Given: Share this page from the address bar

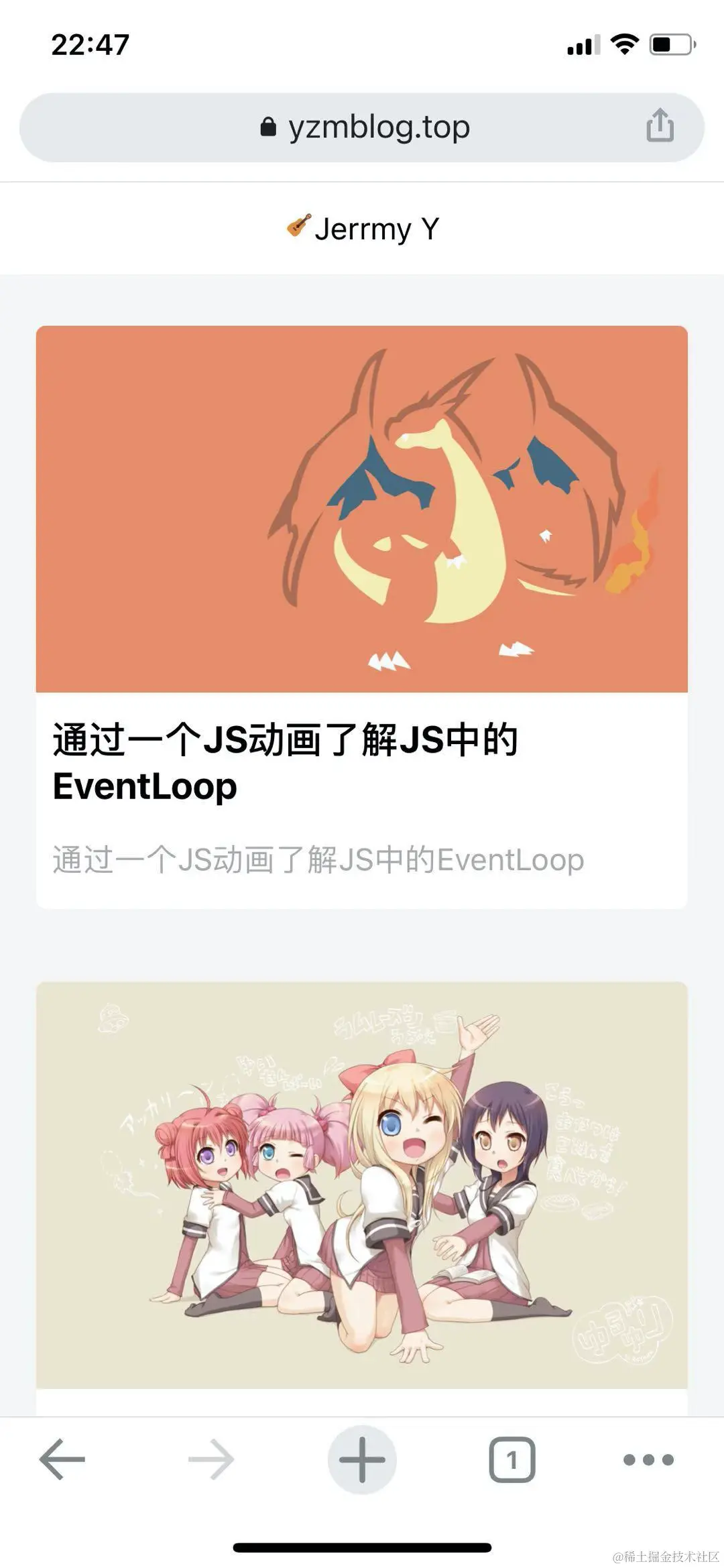Looking at the screenshot, I should [x=660, y=125].
